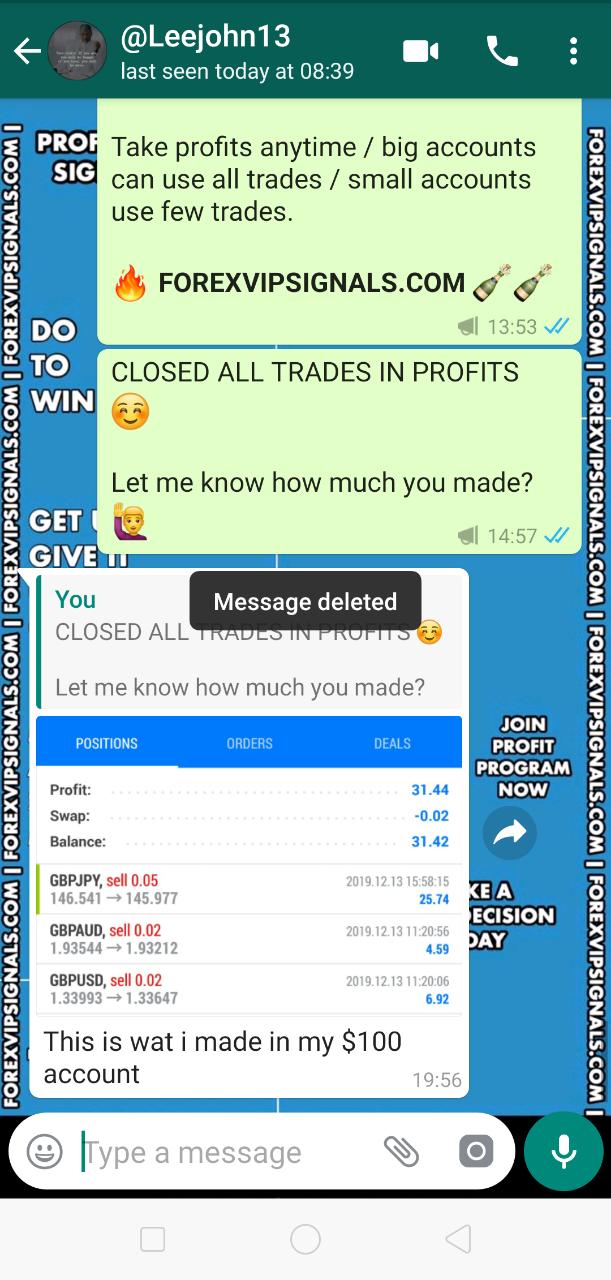Open the recent apps view

[x=153, y=1240]
